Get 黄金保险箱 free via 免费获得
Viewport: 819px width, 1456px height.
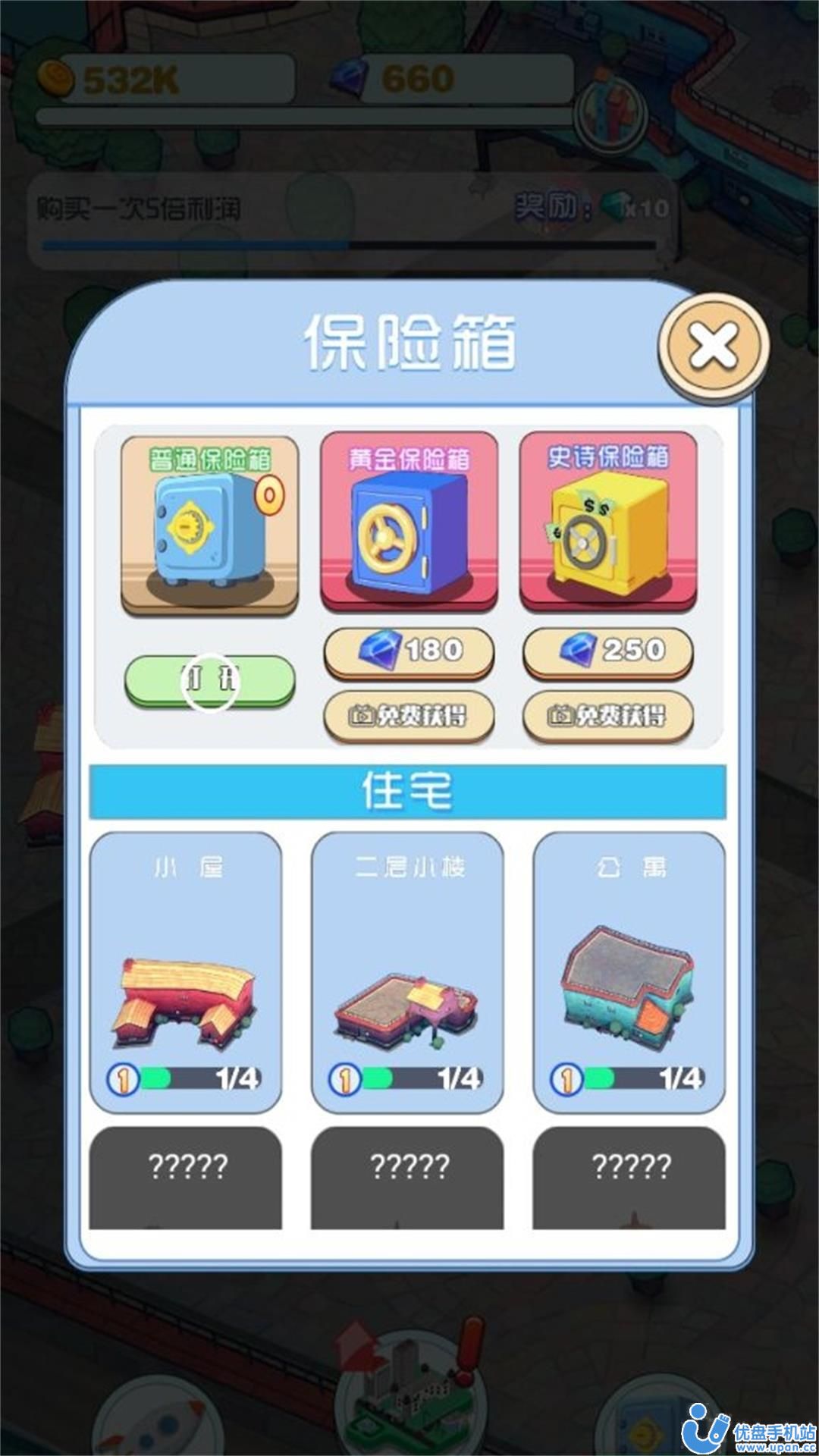tap(409, 715)
